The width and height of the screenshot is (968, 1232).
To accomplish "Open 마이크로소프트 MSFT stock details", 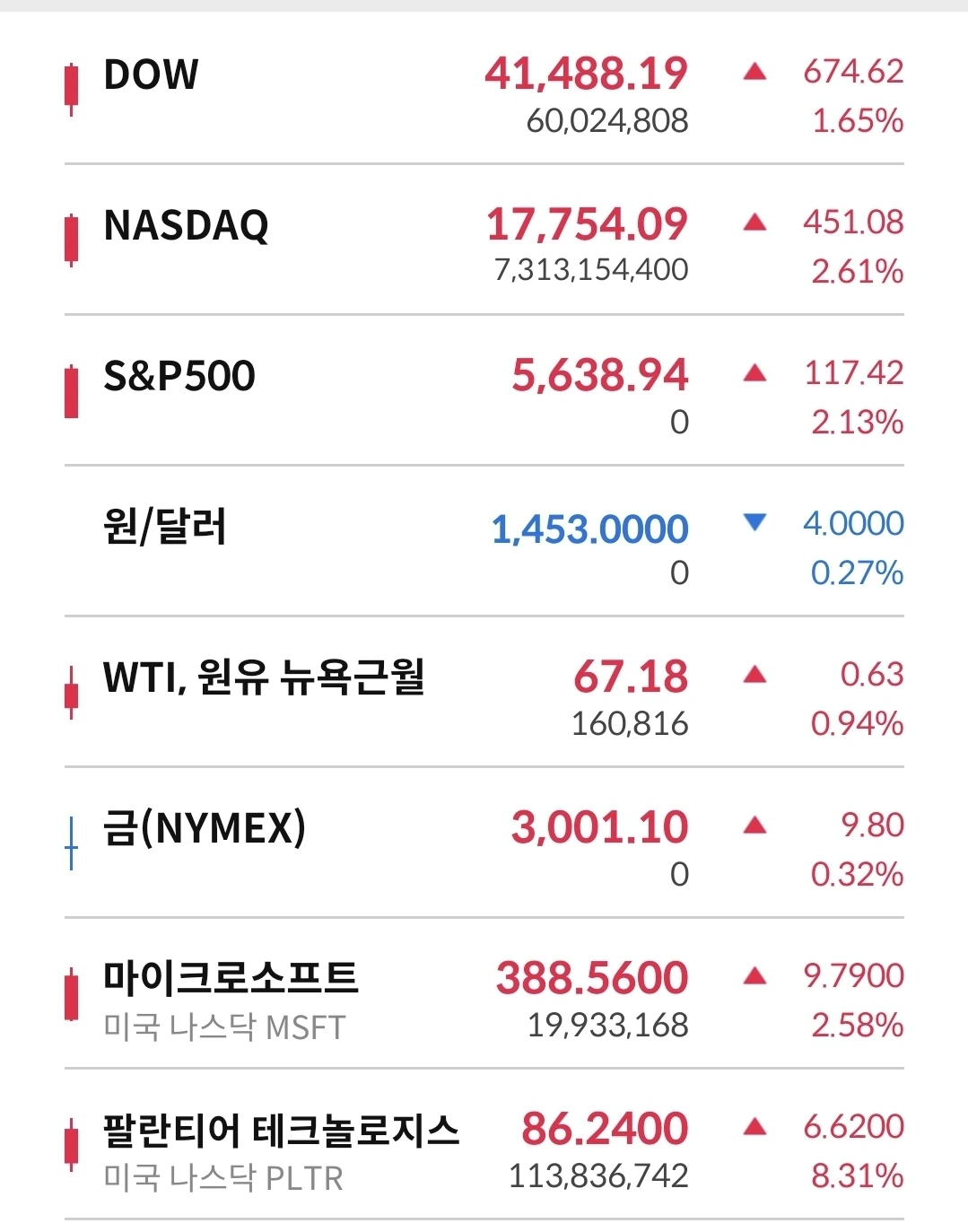I will (x=484, y=994).
